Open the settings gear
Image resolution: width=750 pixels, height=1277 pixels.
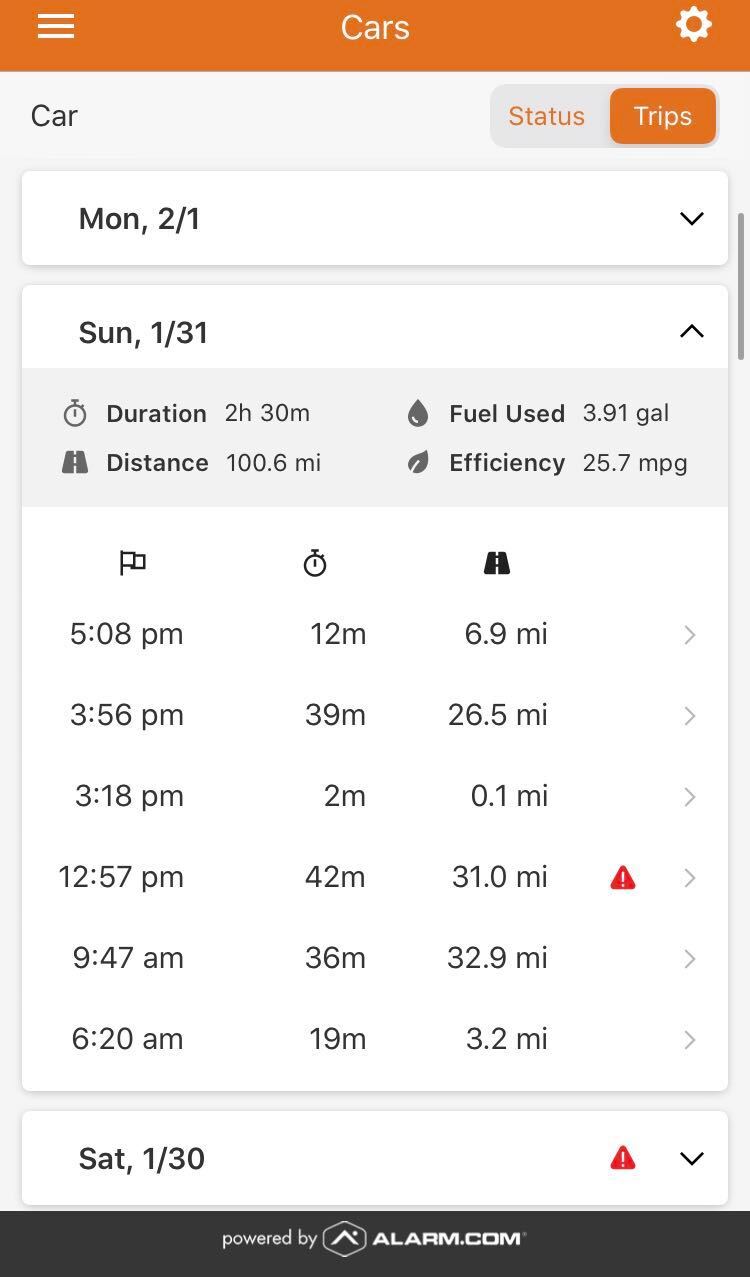(694, 27)
